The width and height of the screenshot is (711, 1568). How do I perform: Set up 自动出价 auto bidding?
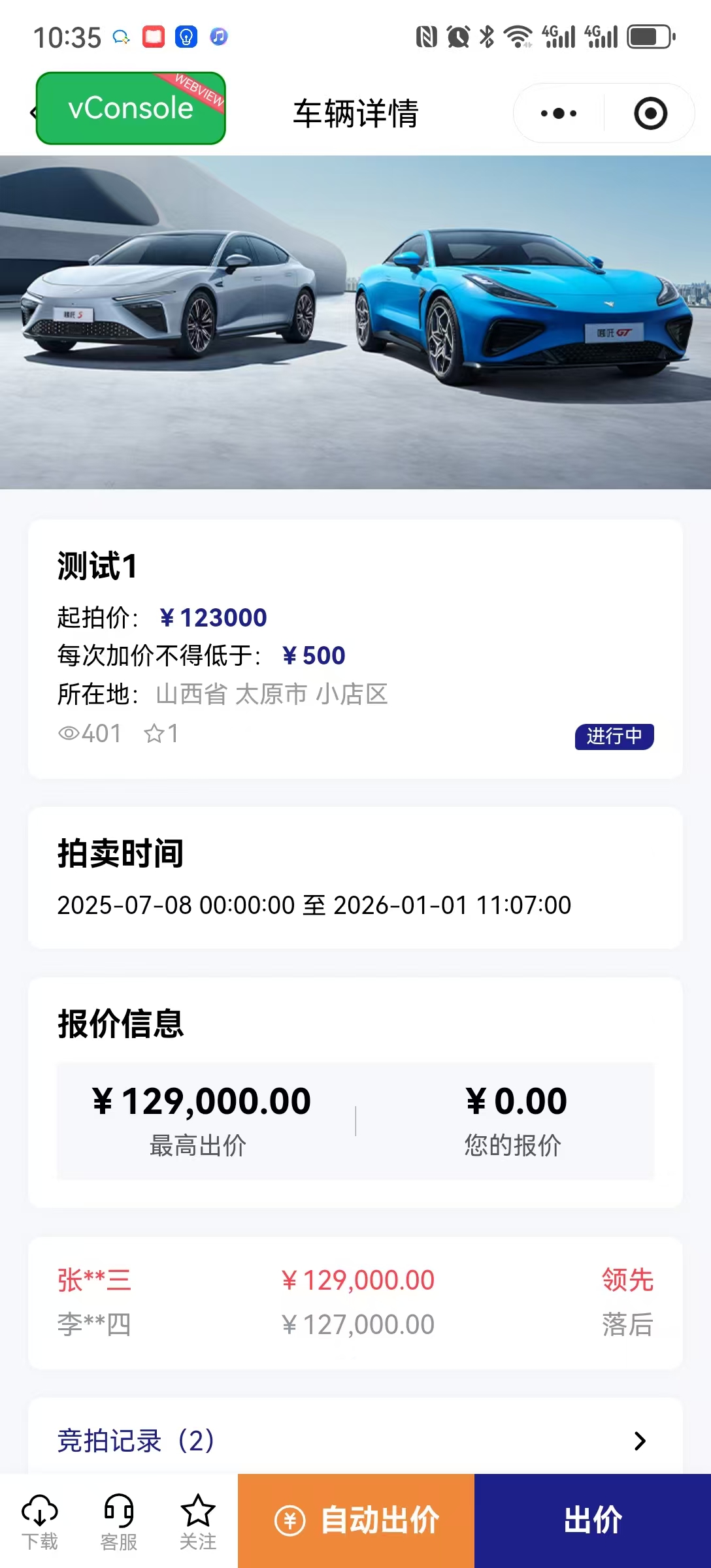356,1520
